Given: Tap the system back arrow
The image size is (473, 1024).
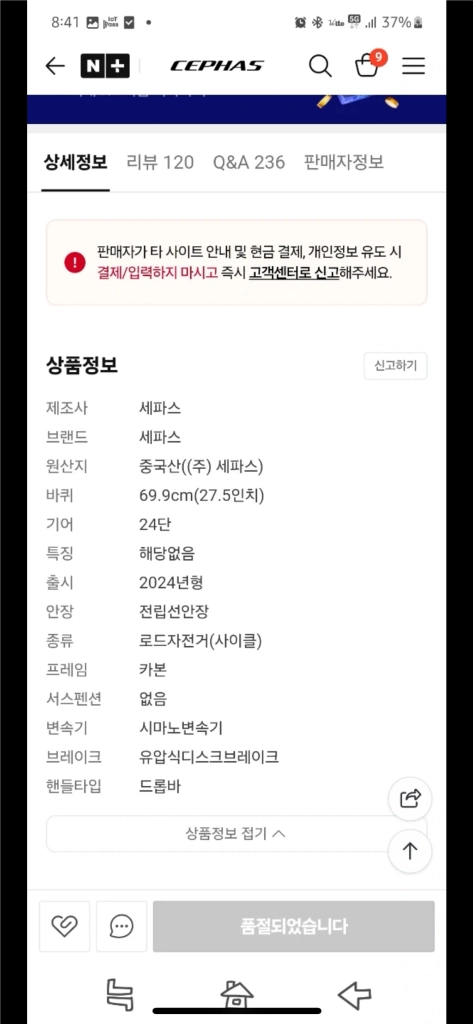Looking at the screenshot, I should tap(354, 996).
